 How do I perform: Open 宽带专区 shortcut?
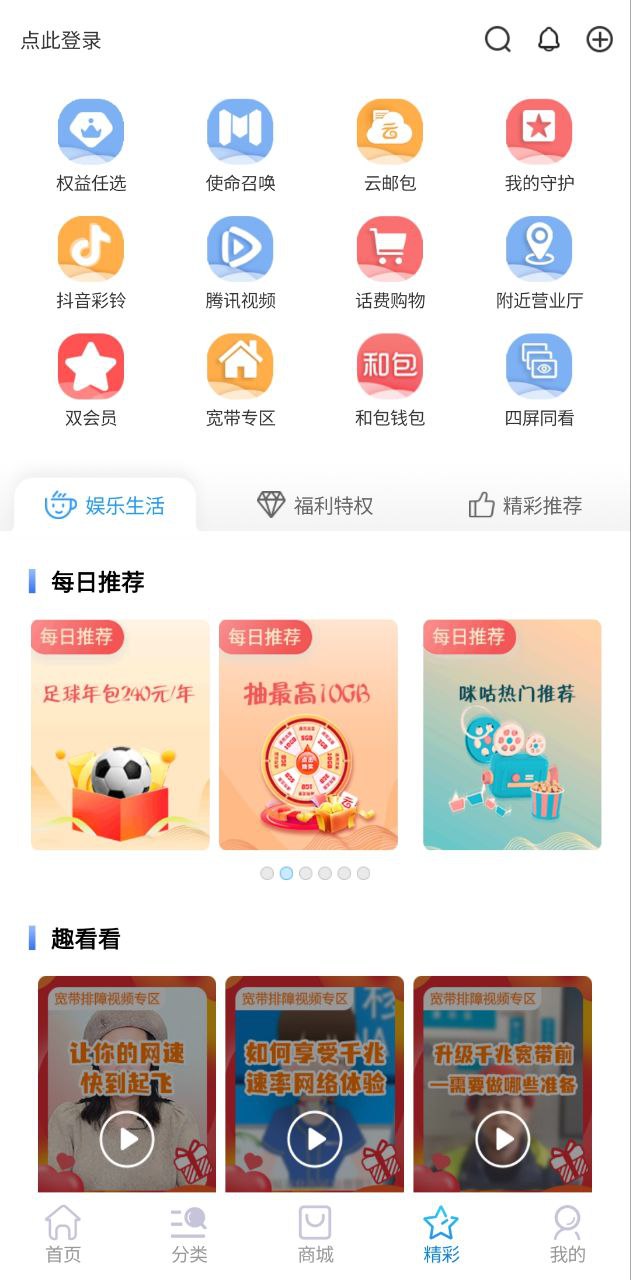coord(240,379)
